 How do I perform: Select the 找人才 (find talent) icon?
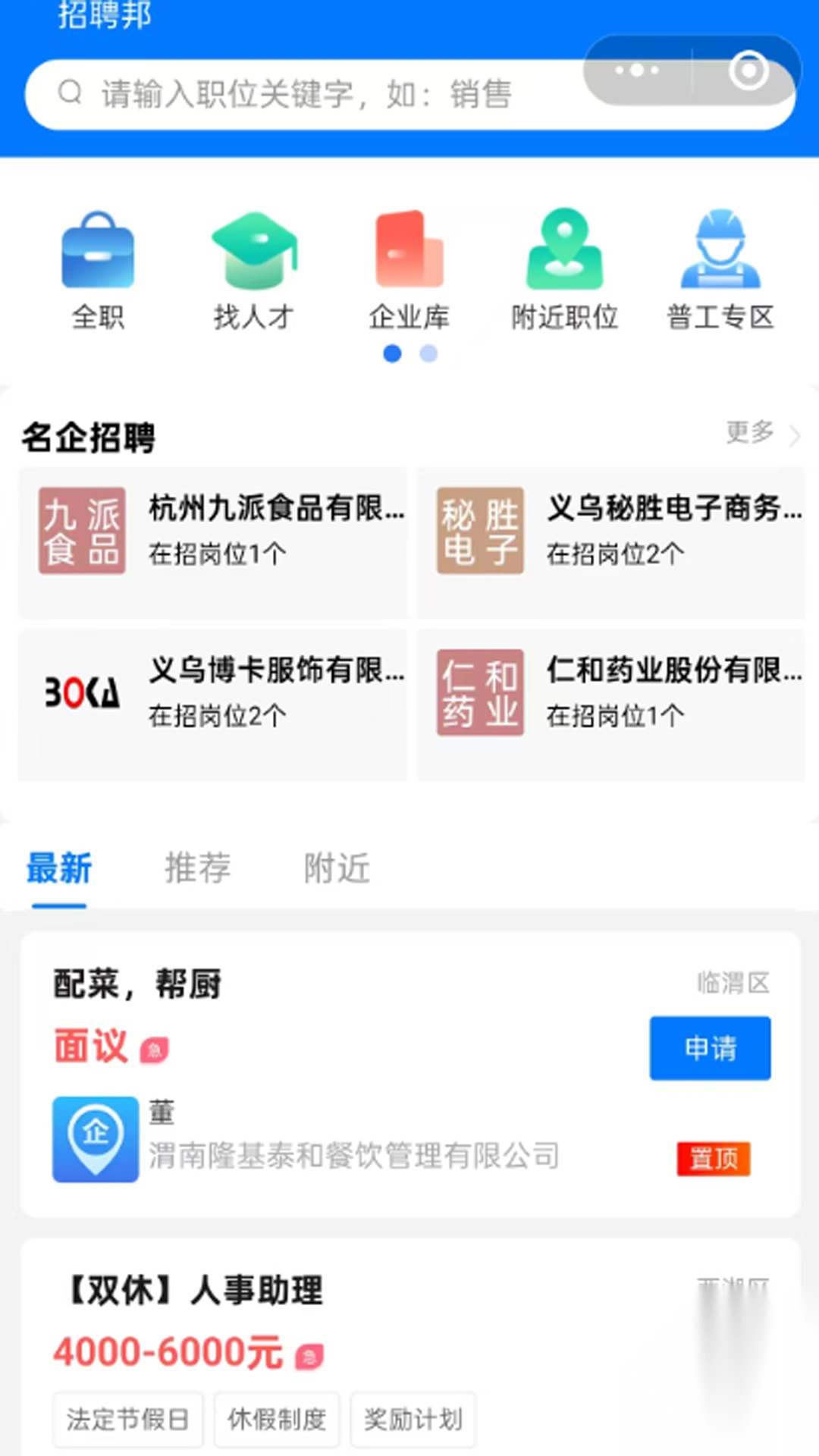(253, 269)
